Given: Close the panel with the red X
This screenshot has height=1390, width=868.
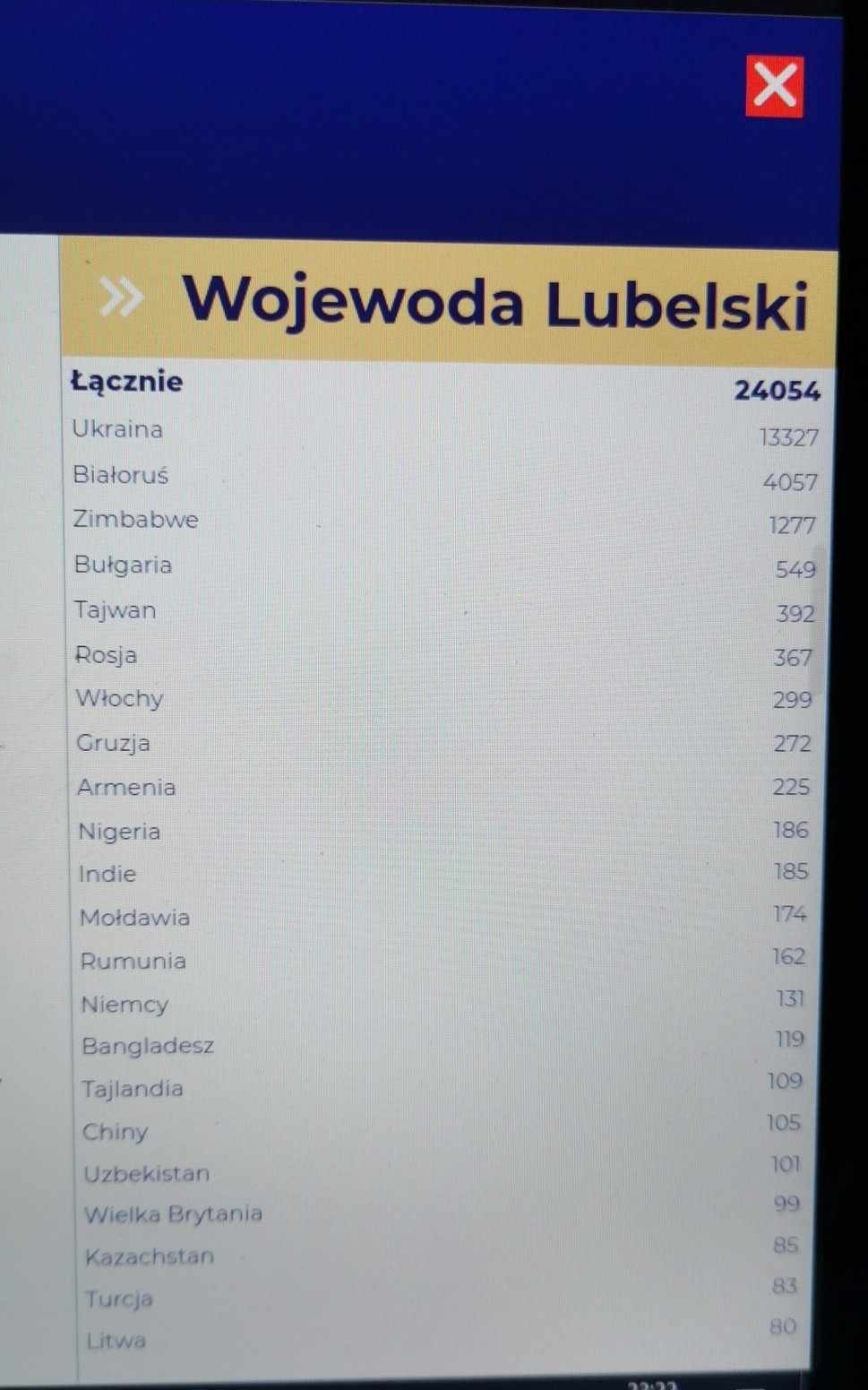Looking at the screenshot, I should click(x=774, y=87).
